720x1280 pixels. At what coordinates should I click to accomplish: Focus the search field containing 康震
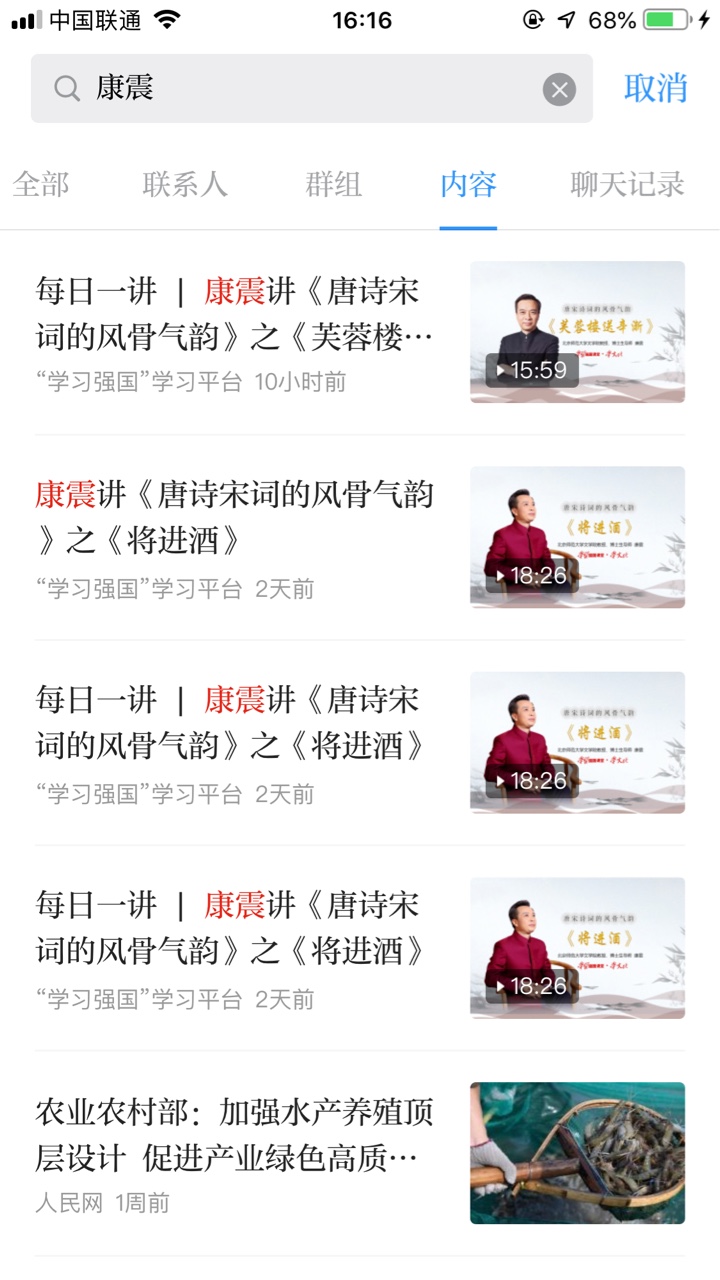311,89
